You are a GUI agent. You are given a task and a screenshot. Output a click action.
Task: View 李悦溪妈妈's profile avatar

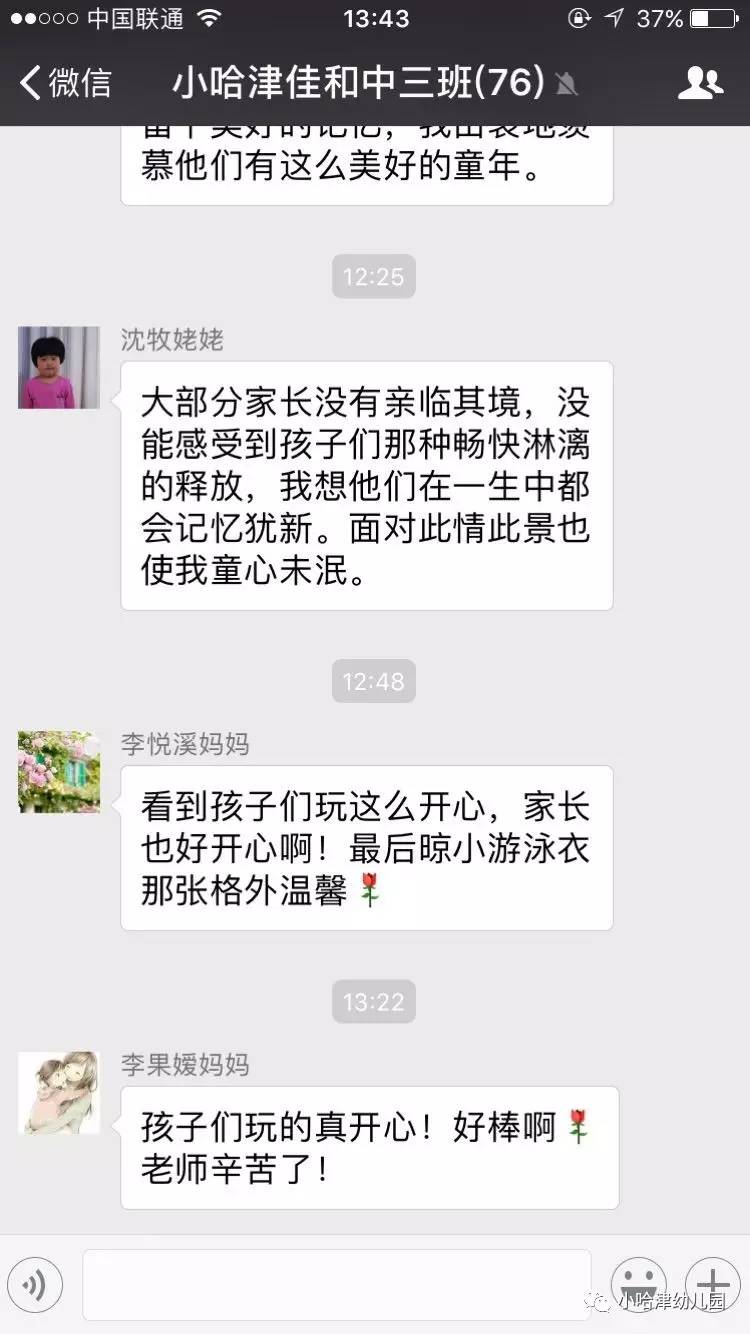pyautogui.click(x=59, y=771)
